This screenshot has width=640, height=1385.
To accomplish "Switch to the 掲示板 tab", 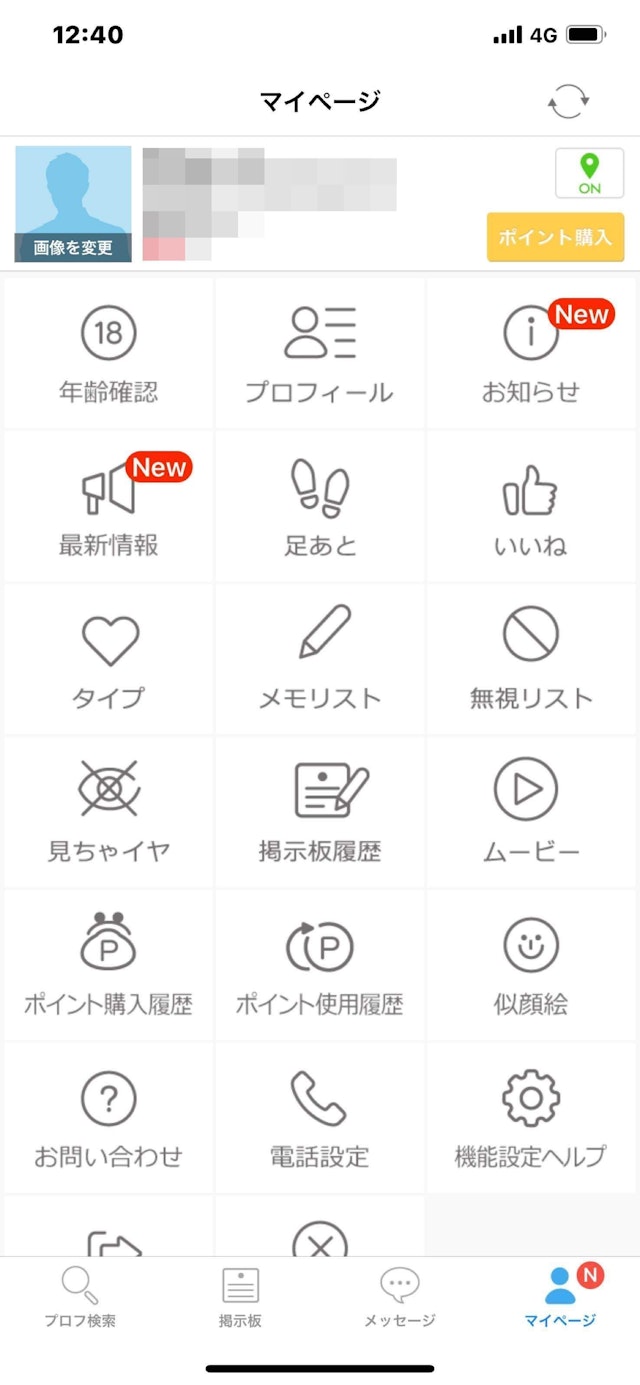I will [x=240, y=1297].
